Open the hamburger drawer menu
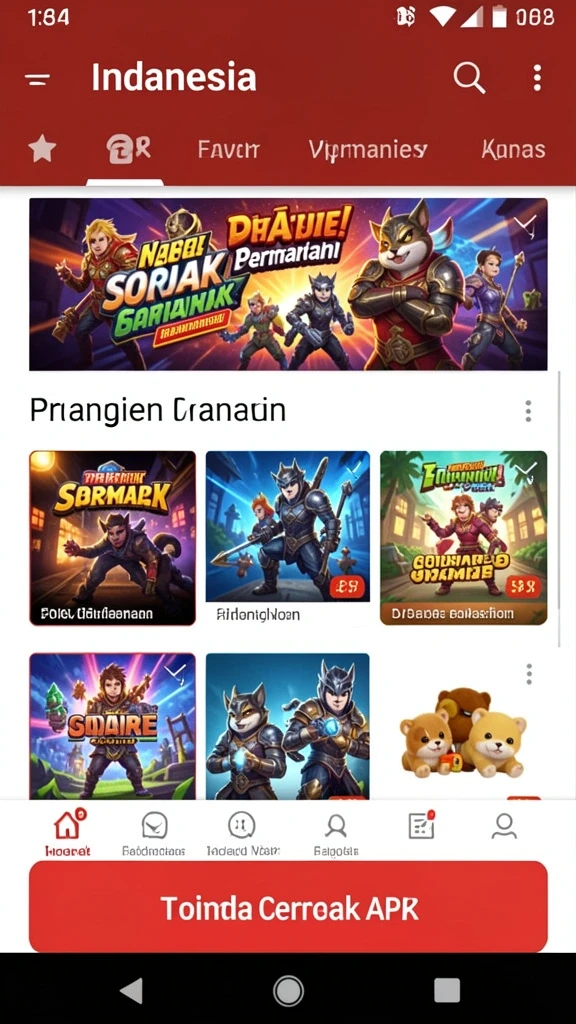 coord(38,79)
